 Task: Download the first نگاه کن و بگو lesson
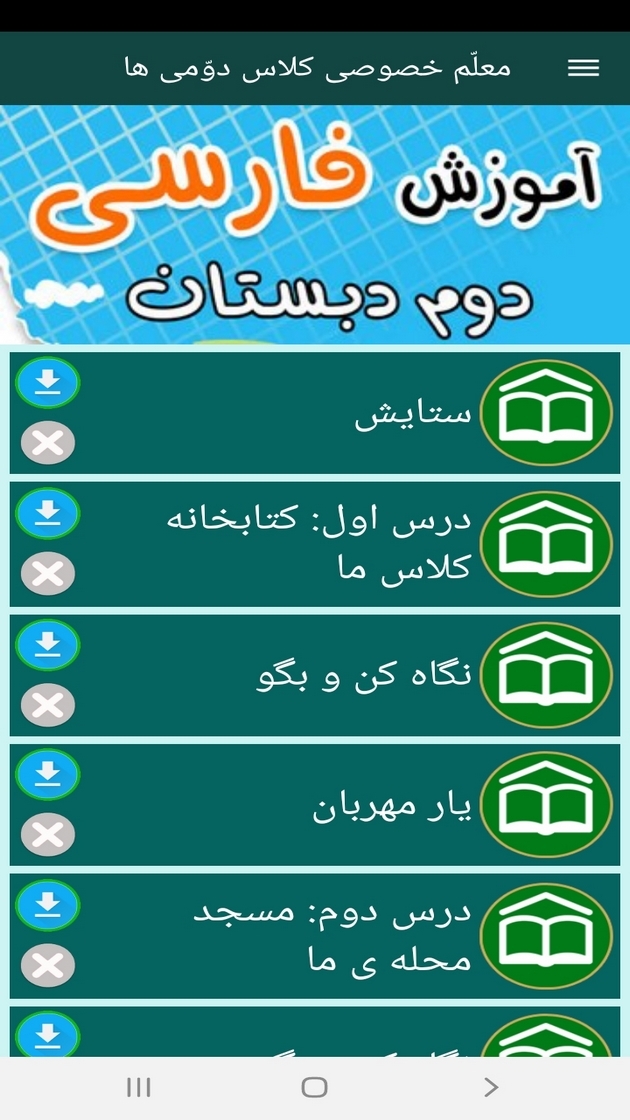pyautogui.click(x=48, y=646)
